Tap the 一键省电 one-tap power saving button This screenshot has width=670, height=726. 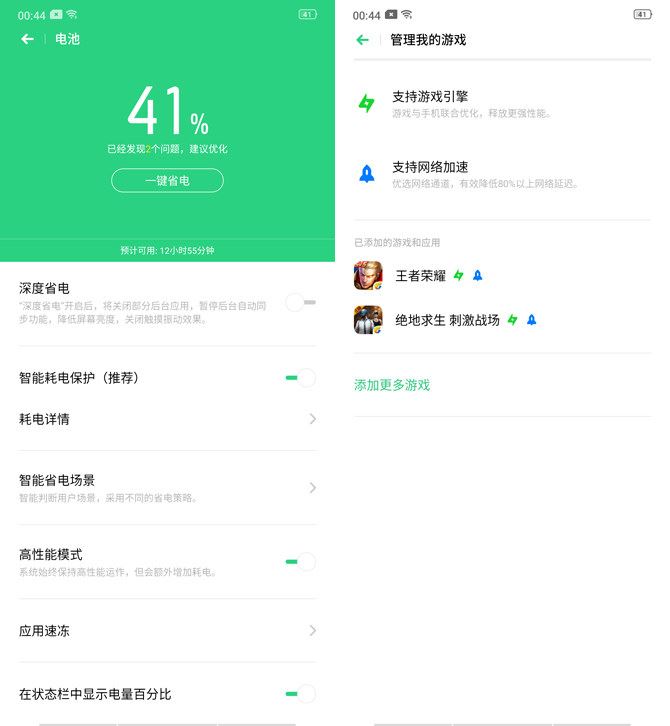point(167,181)
